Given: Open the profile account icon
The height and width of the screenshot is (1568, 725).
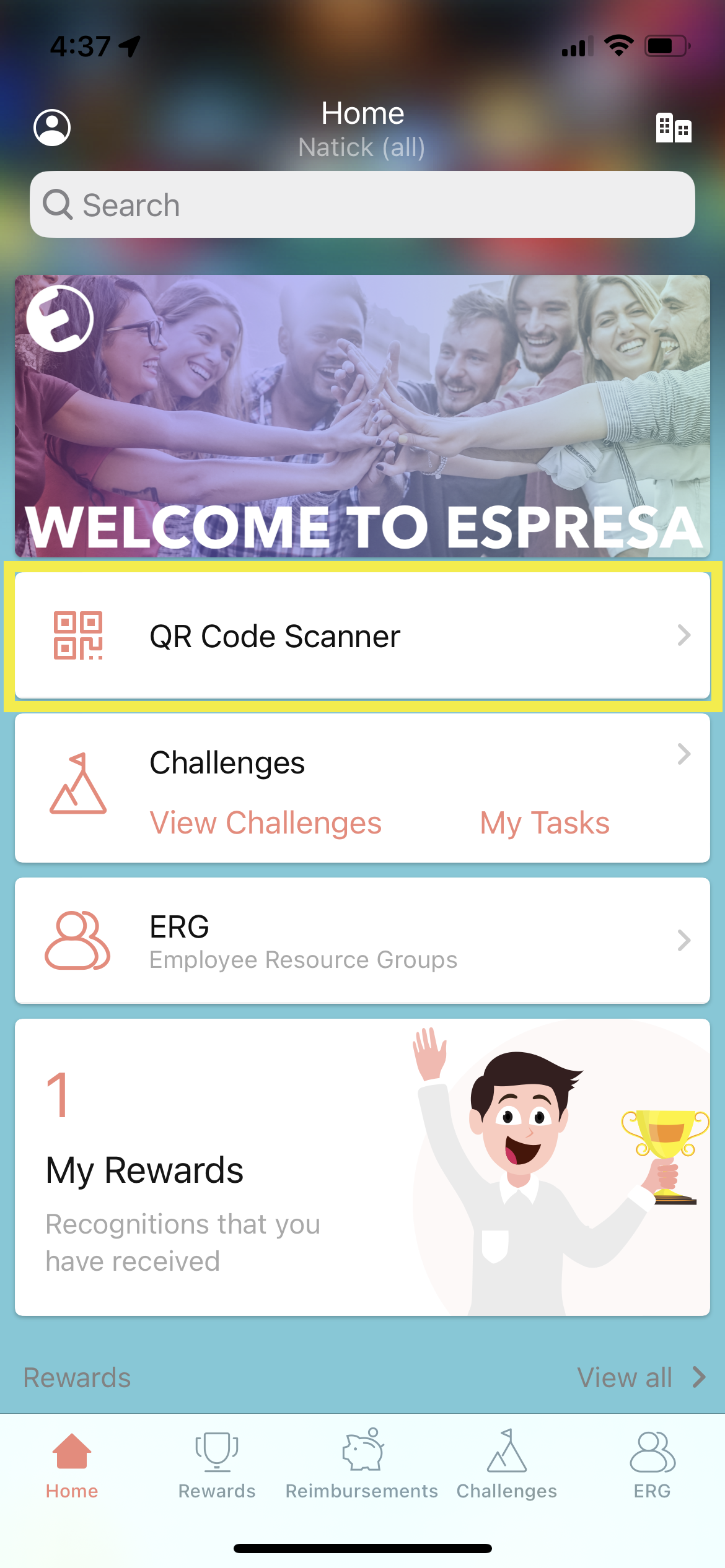Looking at the screenshot, I should (52, 128).
